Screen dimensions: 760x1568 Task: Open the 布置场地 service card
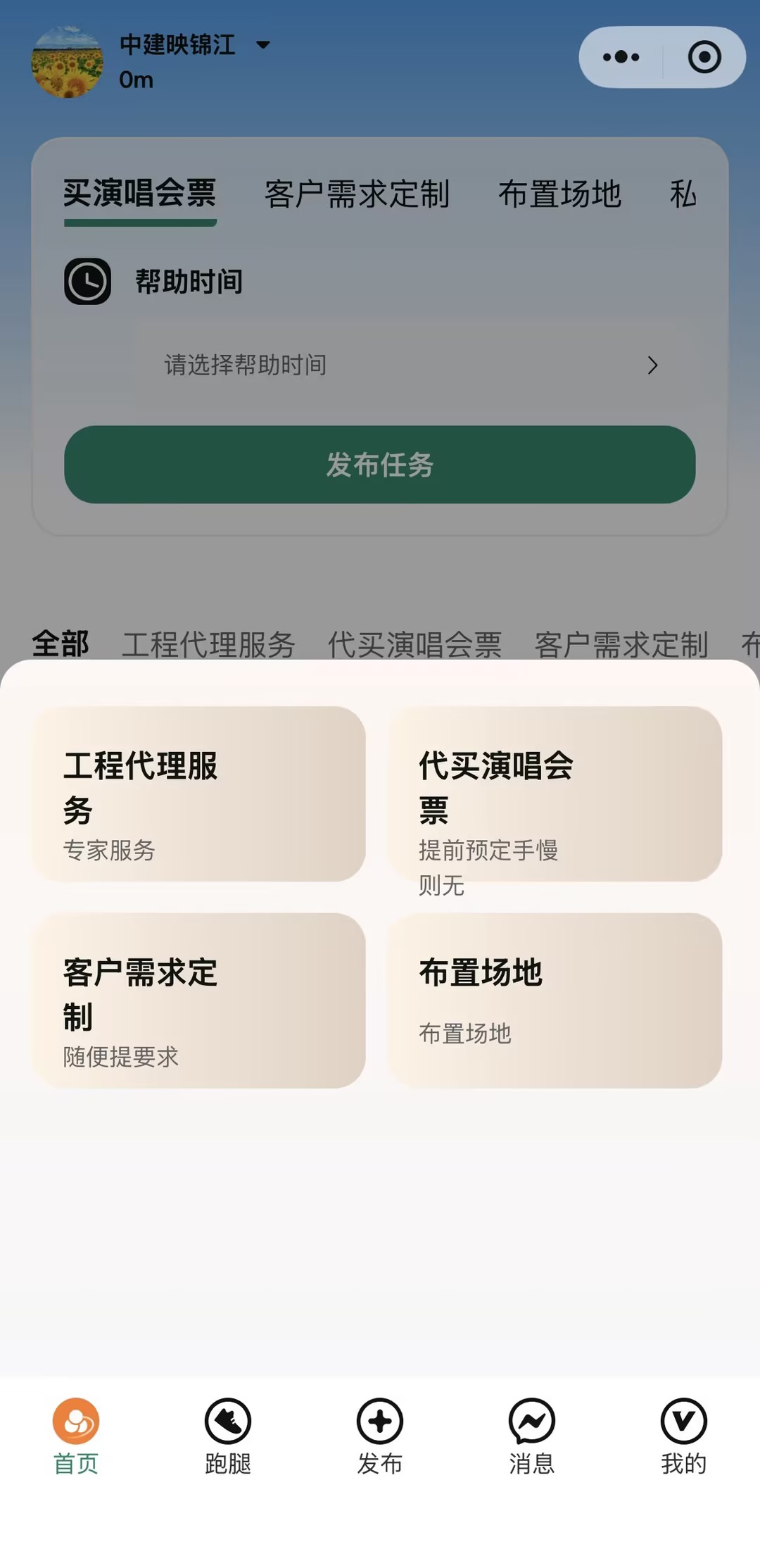(555, 1001)
